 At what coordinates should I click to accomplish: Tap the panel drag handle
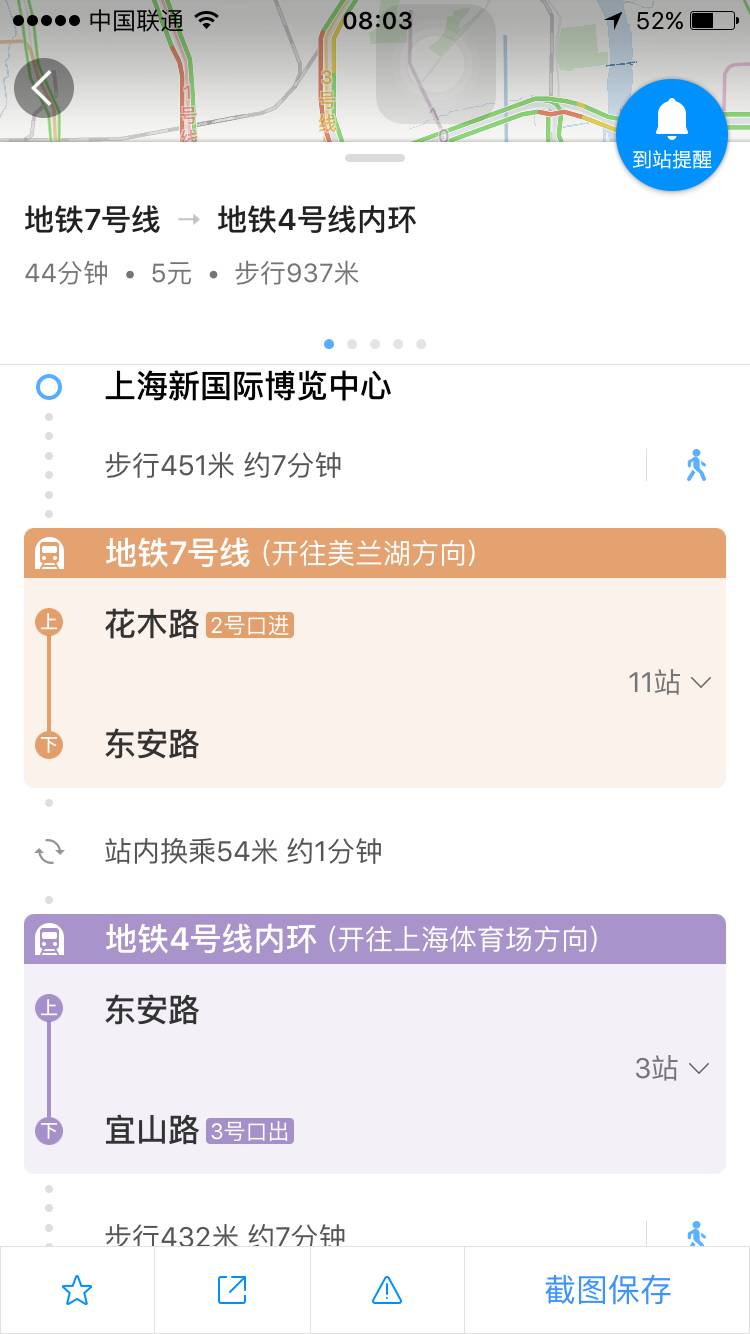375,158
